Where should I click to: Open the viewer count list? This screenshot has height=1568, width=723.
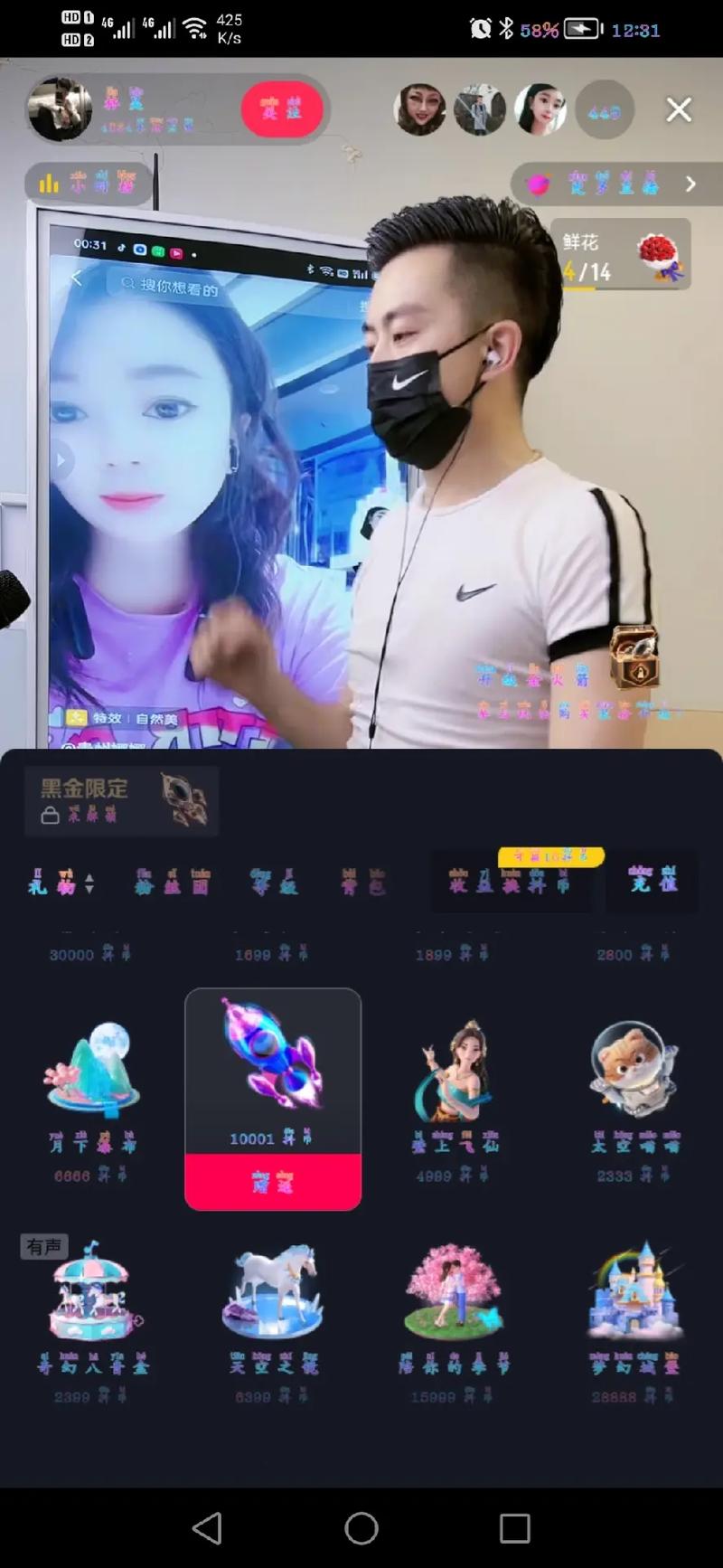[604, 110]
